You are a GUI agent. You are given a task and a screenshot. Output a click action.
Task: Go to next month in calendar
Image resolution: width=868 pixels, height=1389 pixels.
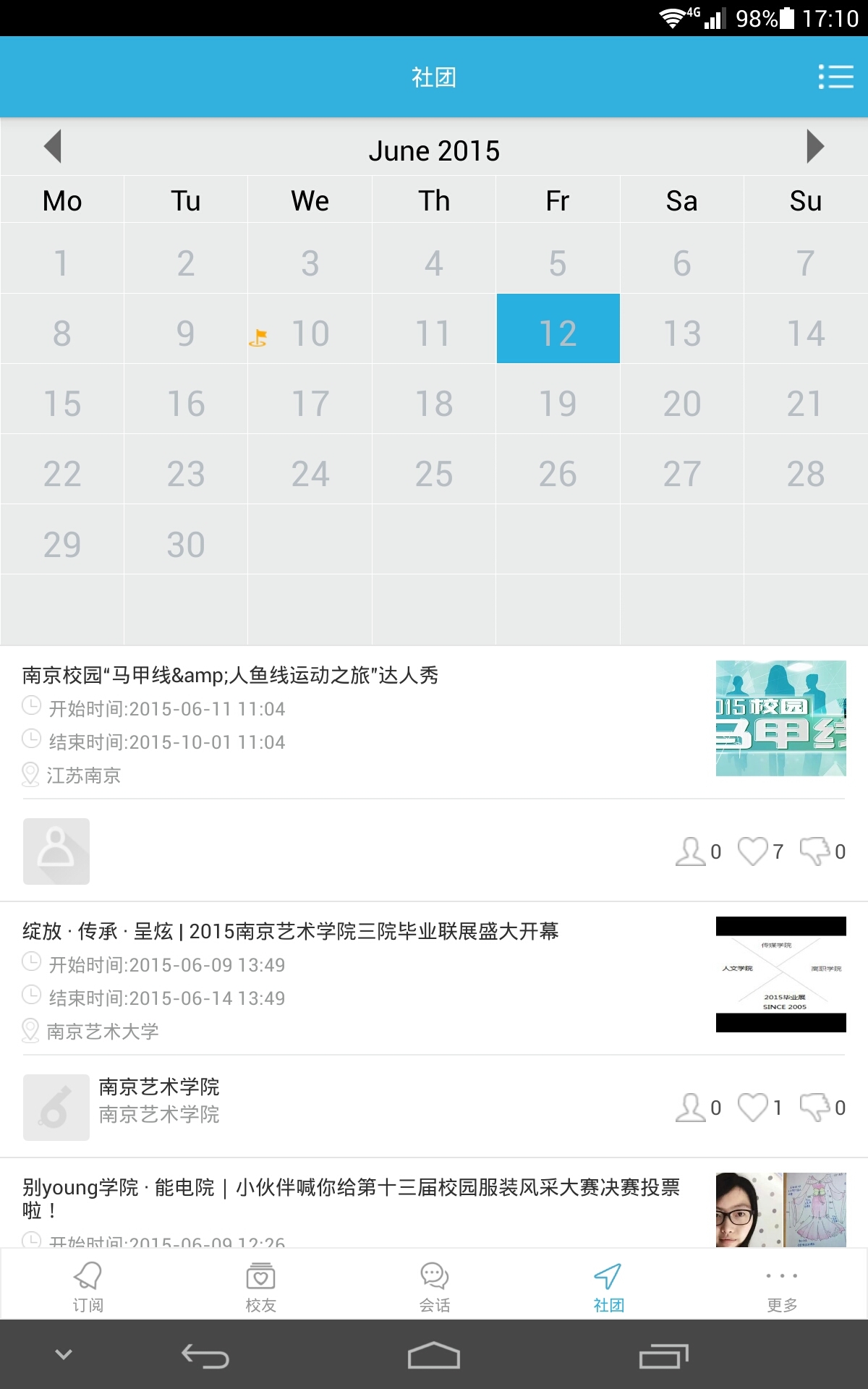(814, 147)
